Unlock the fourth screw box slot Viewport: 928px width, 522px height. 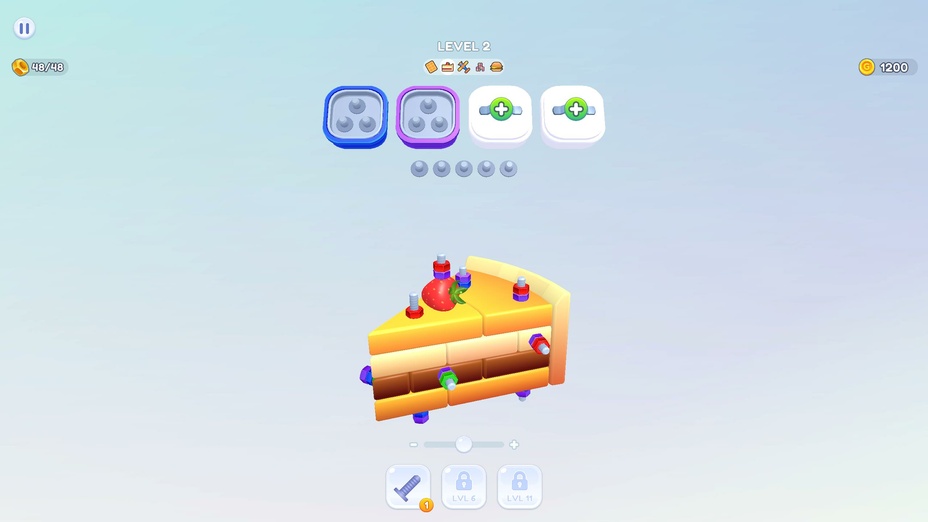click(x=573, y=111)
